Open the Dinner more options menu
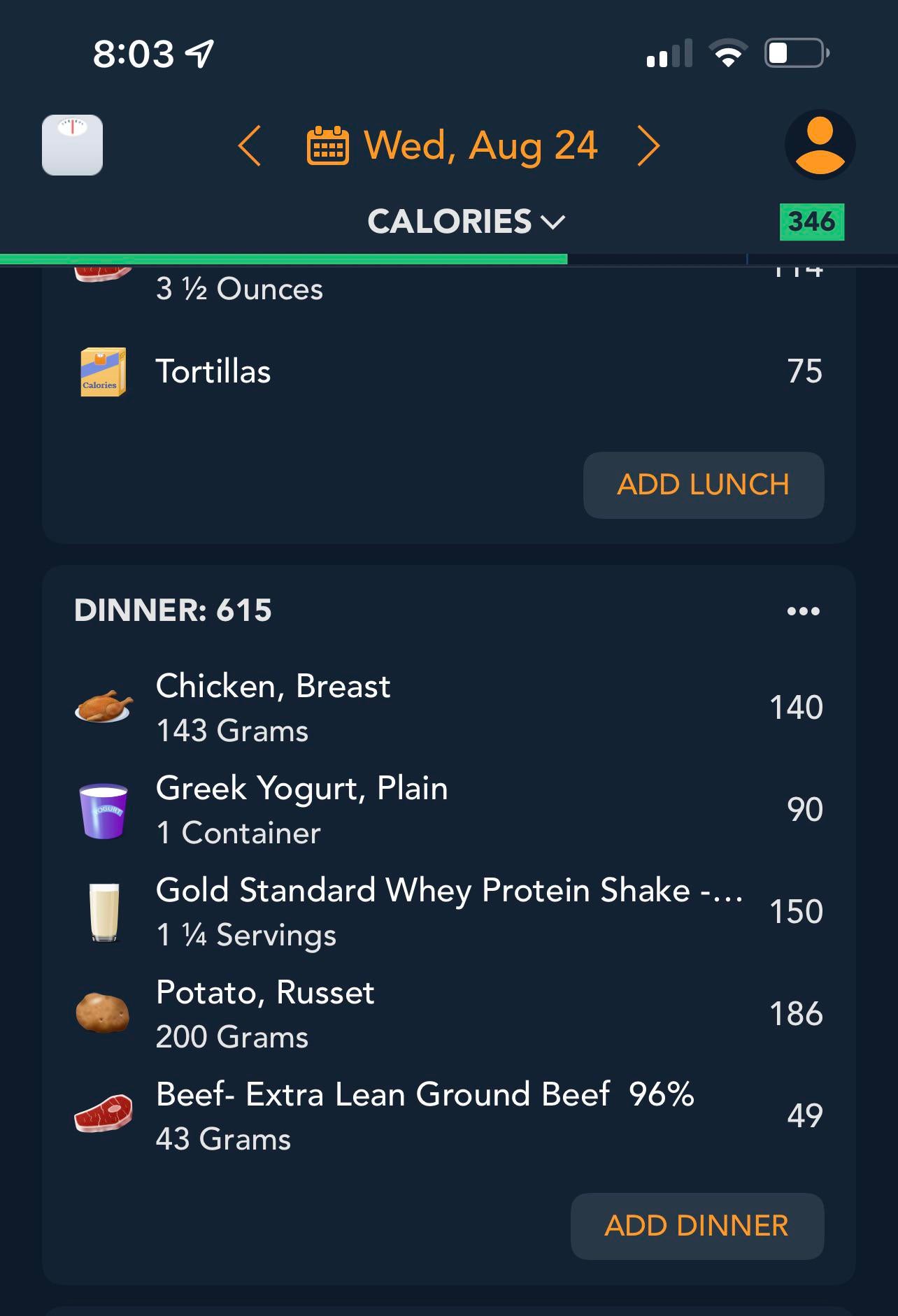The width and height of the screenshot is (898, 1316). (803, 611)
